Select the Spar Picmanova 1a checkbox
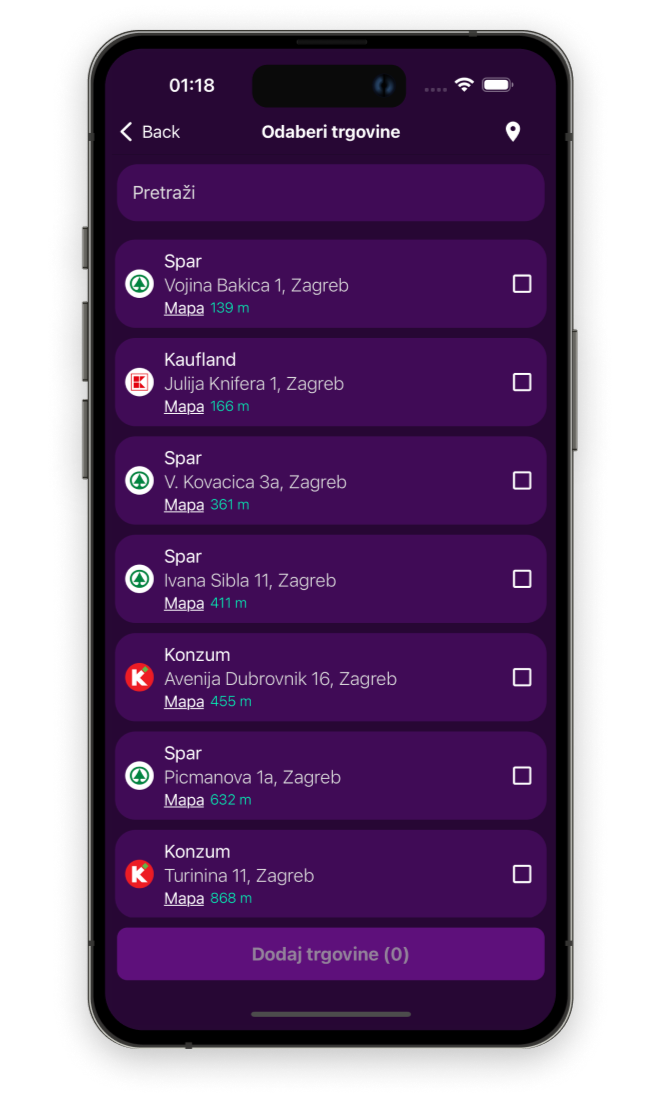659x1097 pixels. tap(522, 776)
